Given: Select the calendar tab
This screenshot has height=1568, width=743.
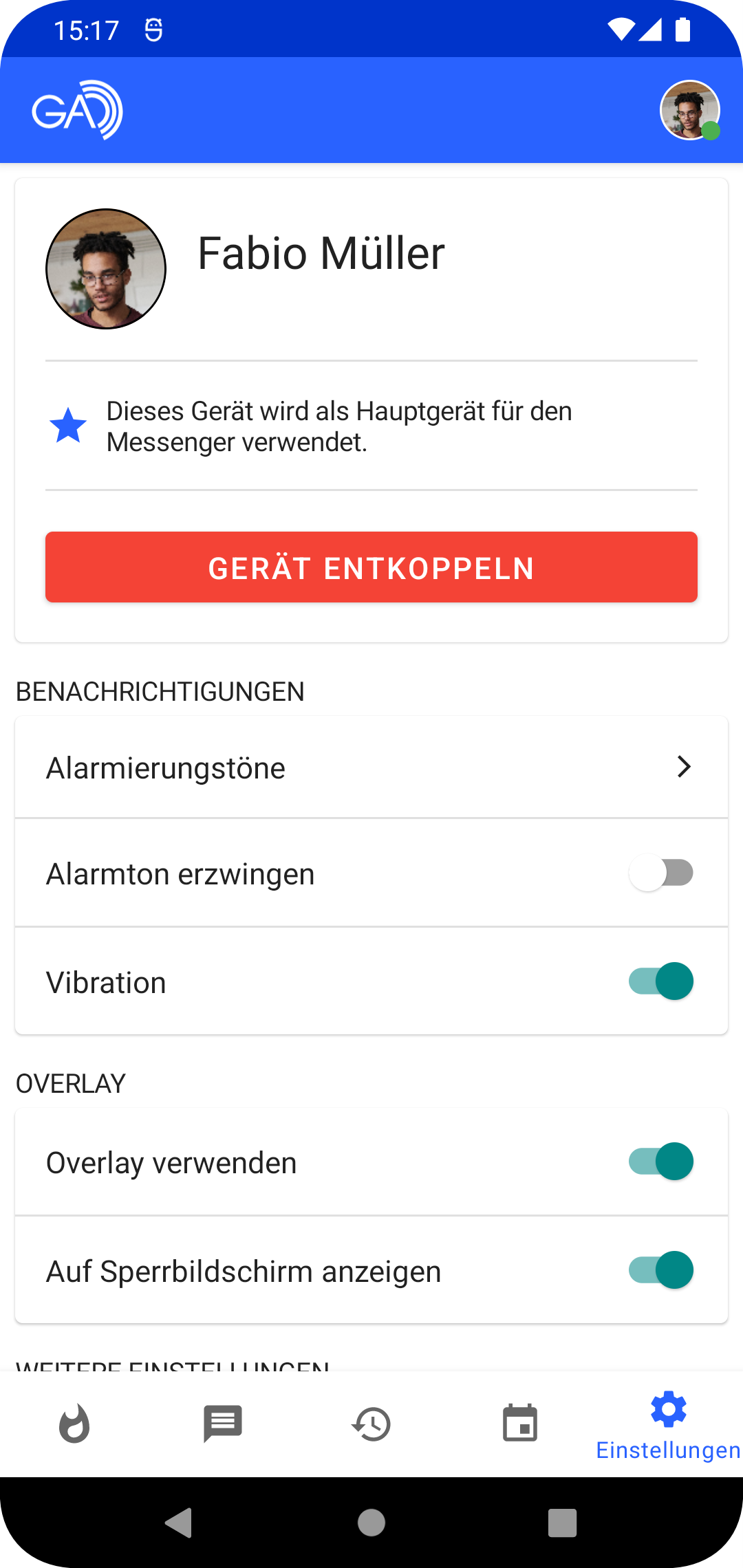Looking at the screenshot, I should 520,1424.
